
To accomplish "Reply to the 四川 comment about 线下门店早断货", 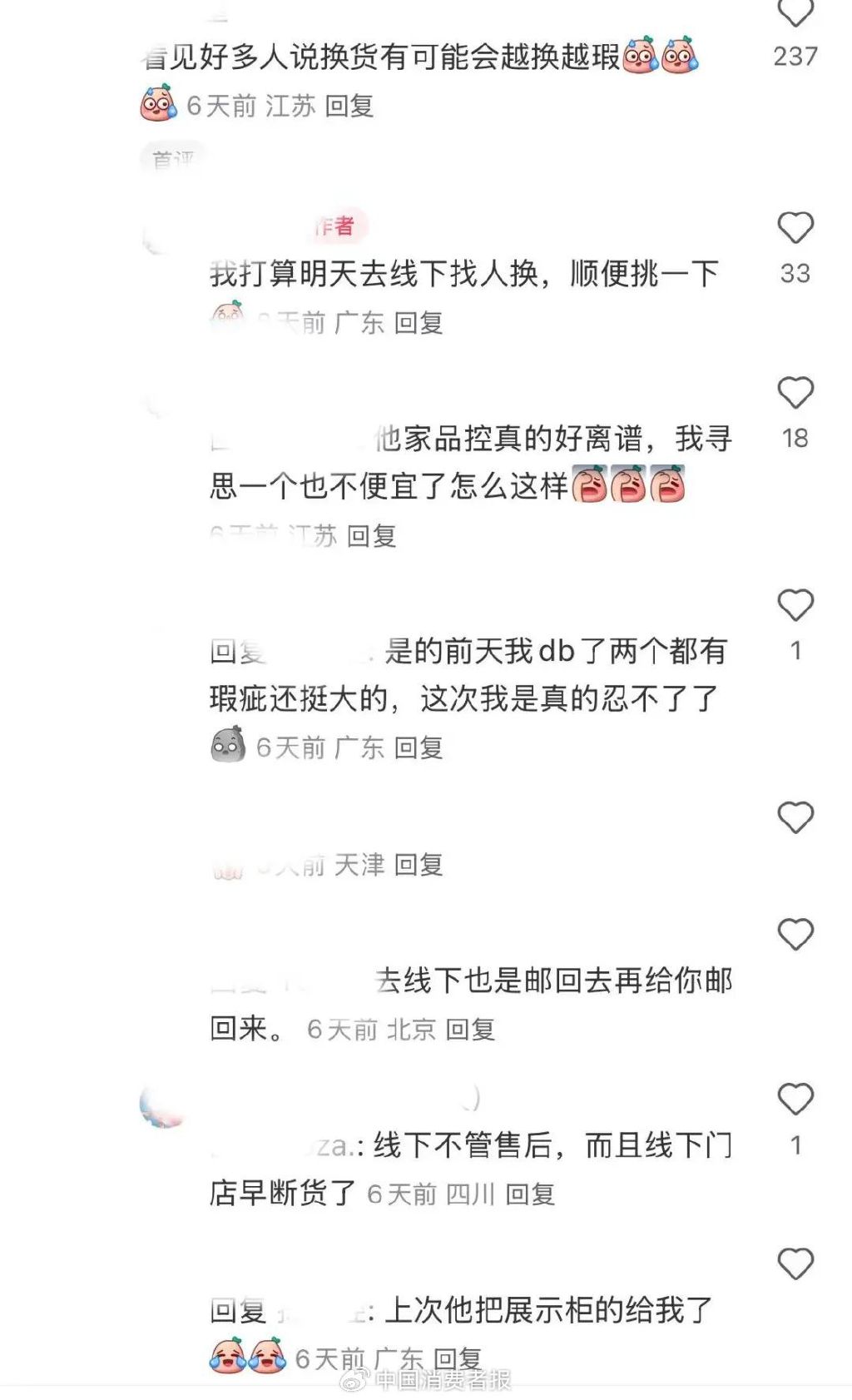I will click(x=530, y=1194).
